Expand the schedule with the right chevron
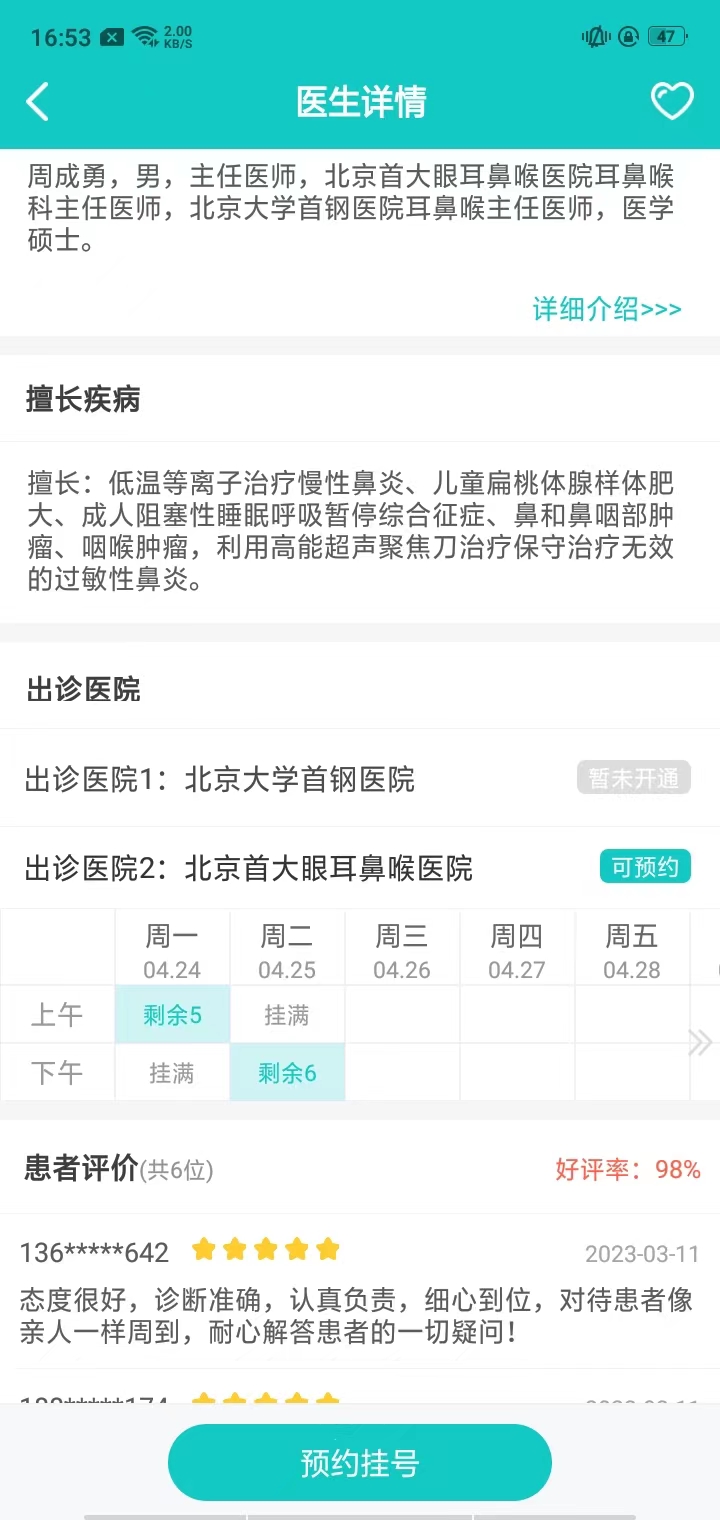Viewport: 720px width, 1520px height. pyautogui.click(x=701, y=1043)
